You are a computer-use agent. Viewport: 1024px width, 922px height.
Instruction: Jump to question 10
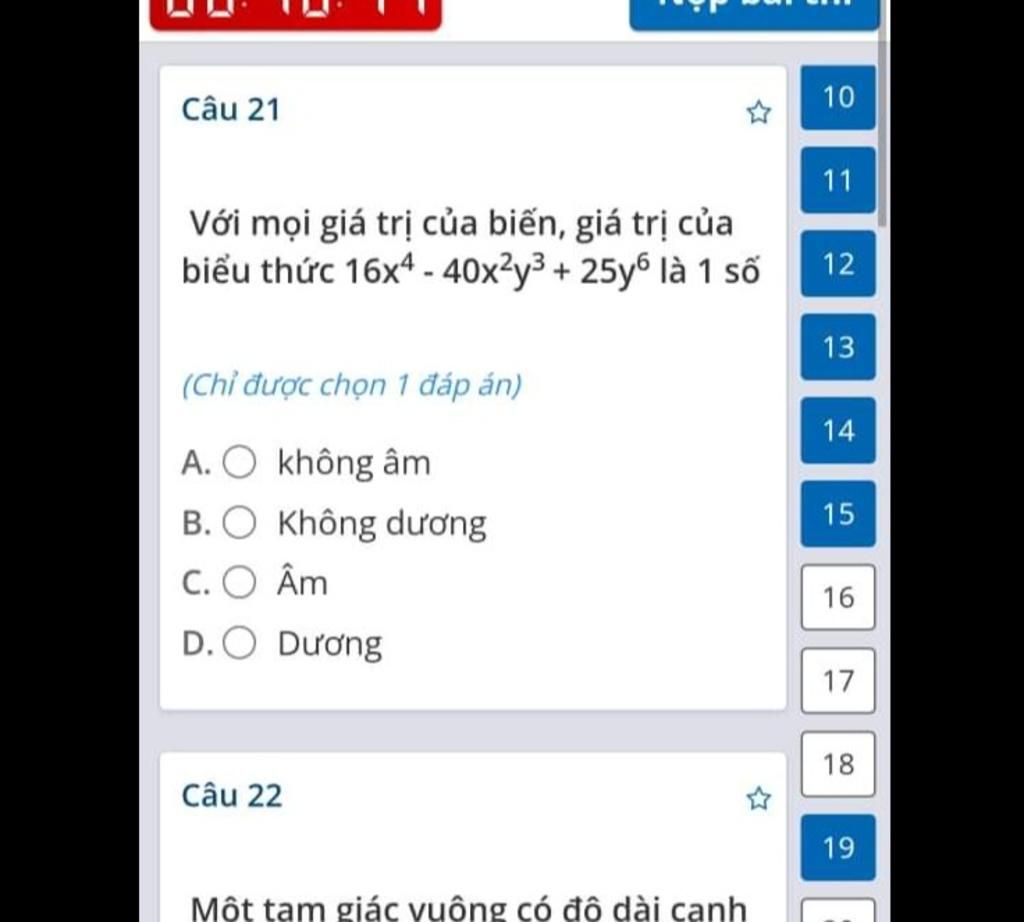point(838,98)
